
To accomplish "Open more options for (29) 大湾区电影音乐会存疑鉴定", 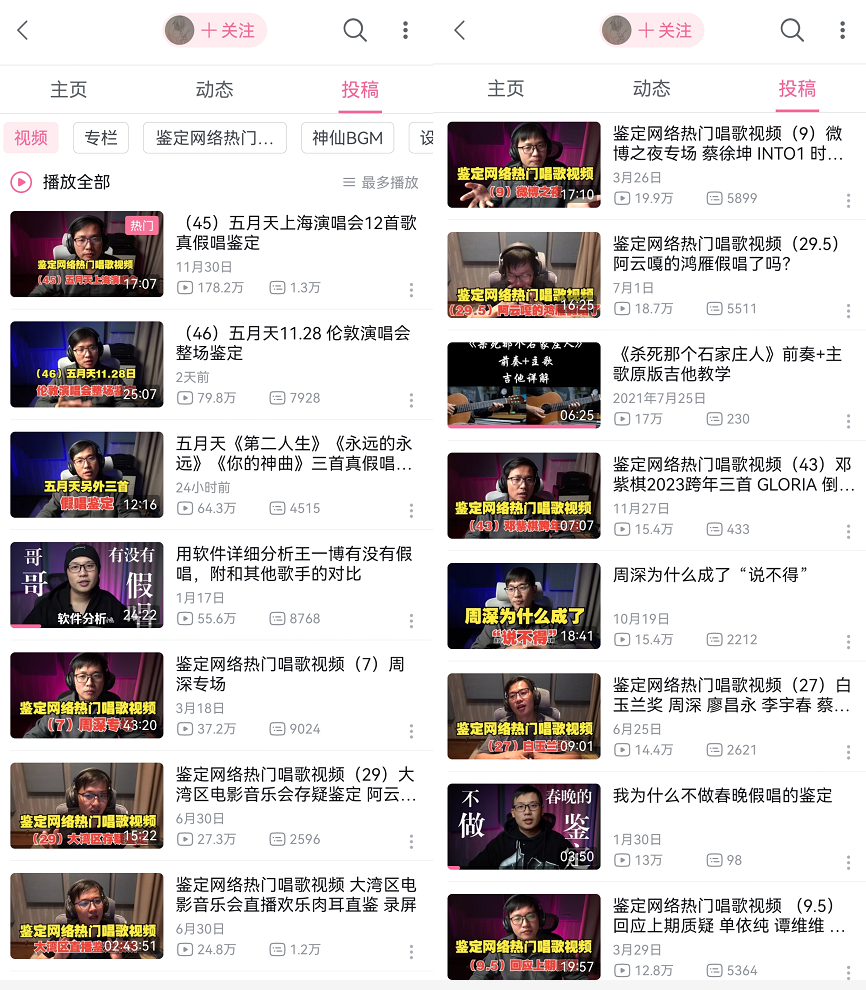I will click(x=411, y=841).
